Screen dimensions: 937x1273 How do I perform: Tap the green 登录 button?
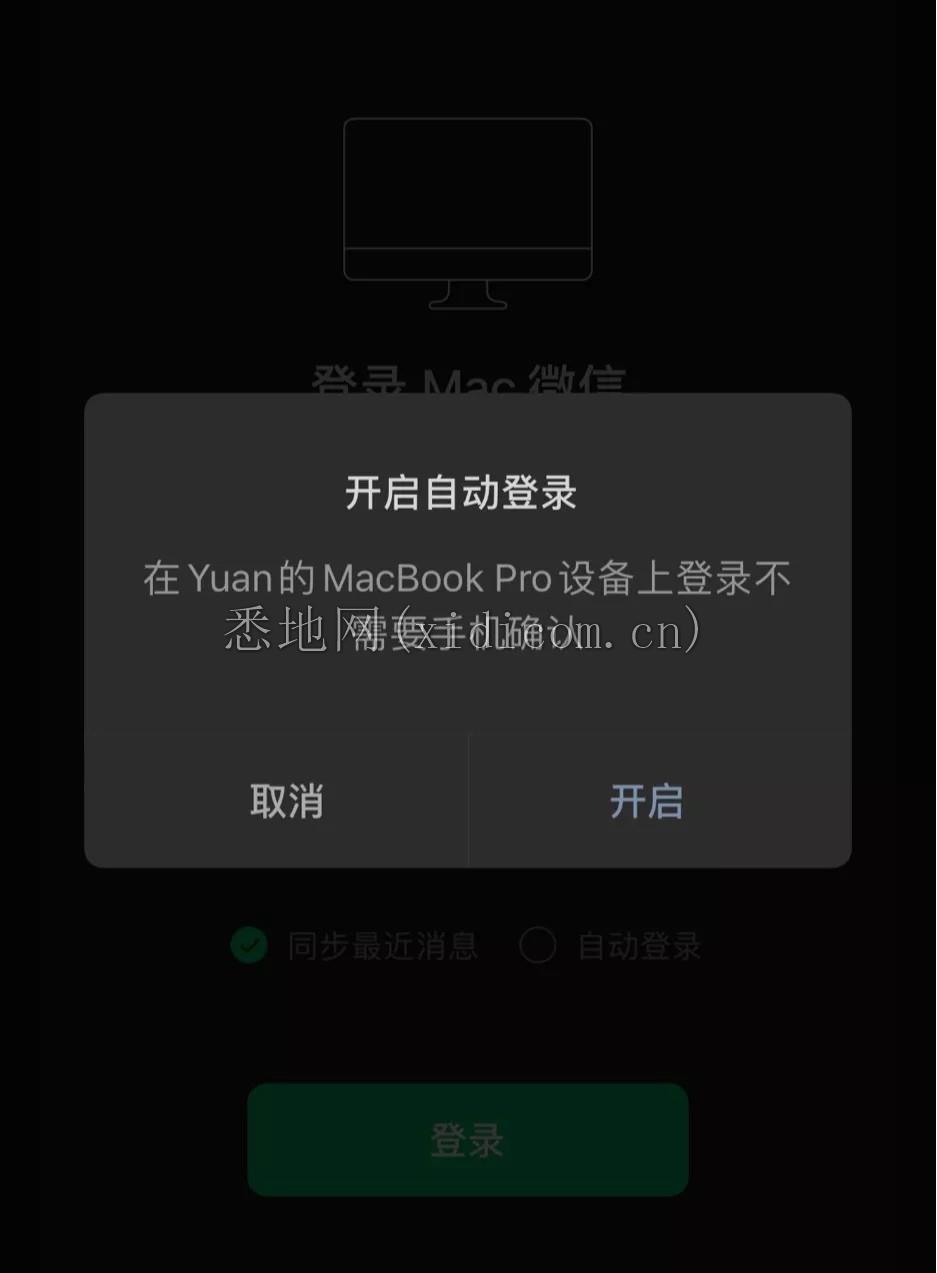click(467, 1139)
